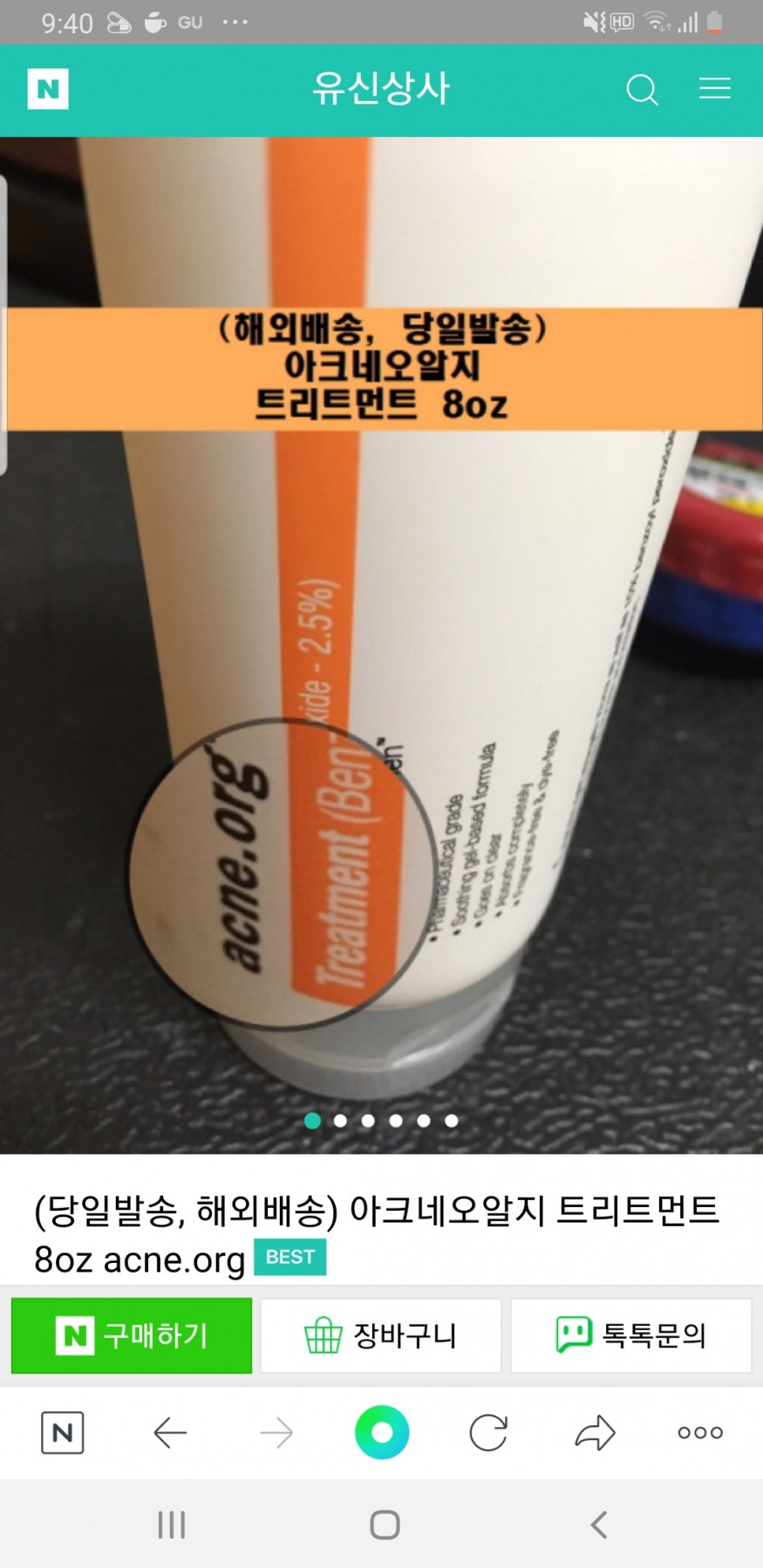Viewport: 763px width, 1568px height.
Task: Go to the system home screen
Action: (385, 1524)
